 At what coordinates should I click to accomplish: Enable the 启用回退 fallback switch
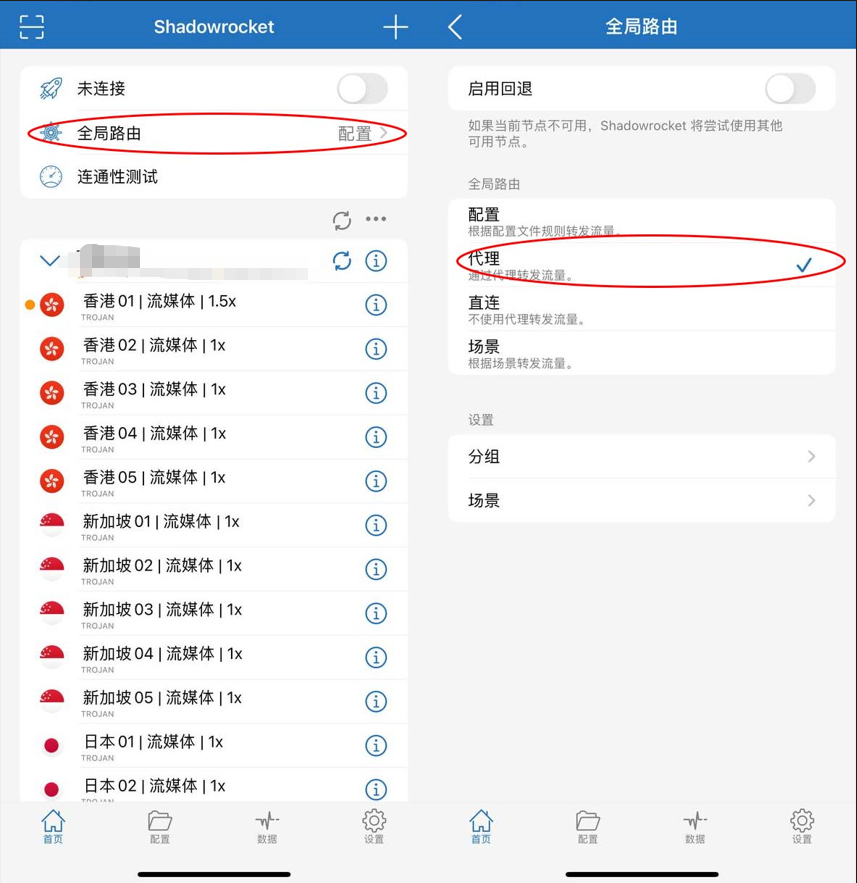(790, 89)
